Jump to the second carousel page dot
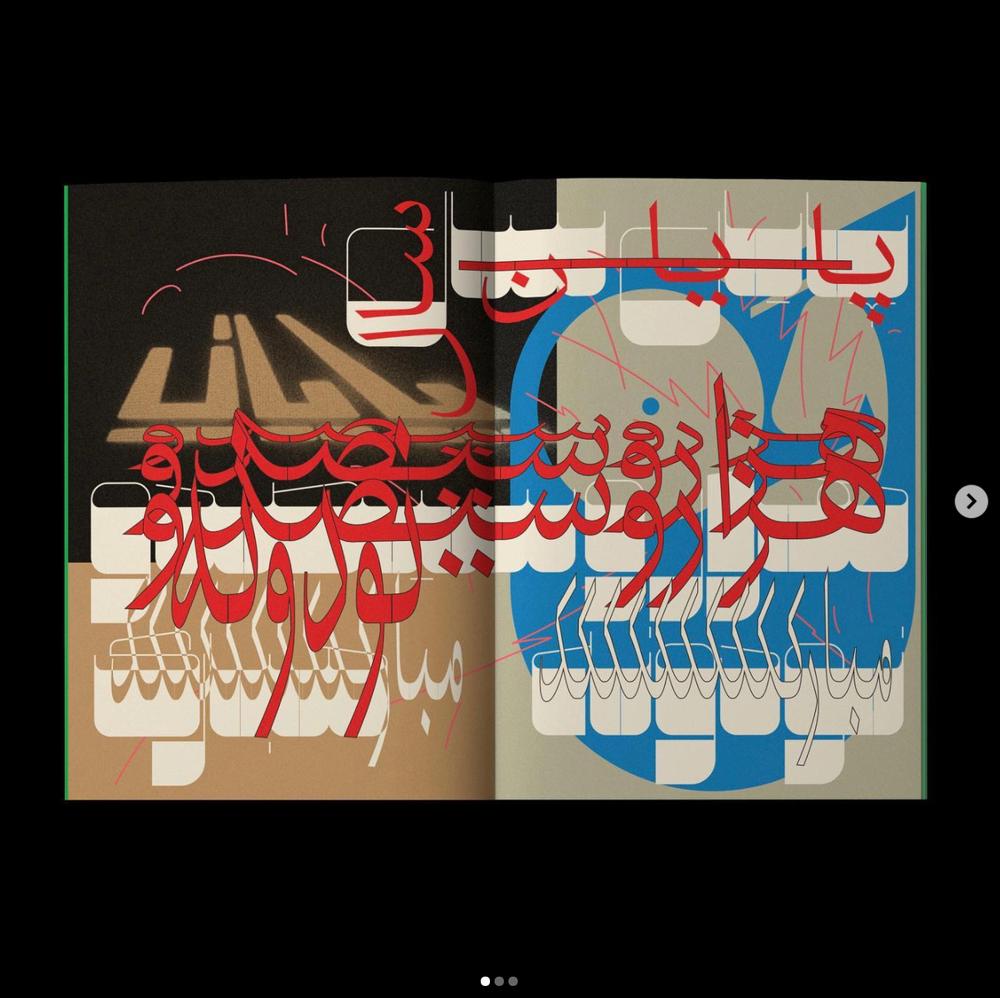 click(x=499, y=981)
